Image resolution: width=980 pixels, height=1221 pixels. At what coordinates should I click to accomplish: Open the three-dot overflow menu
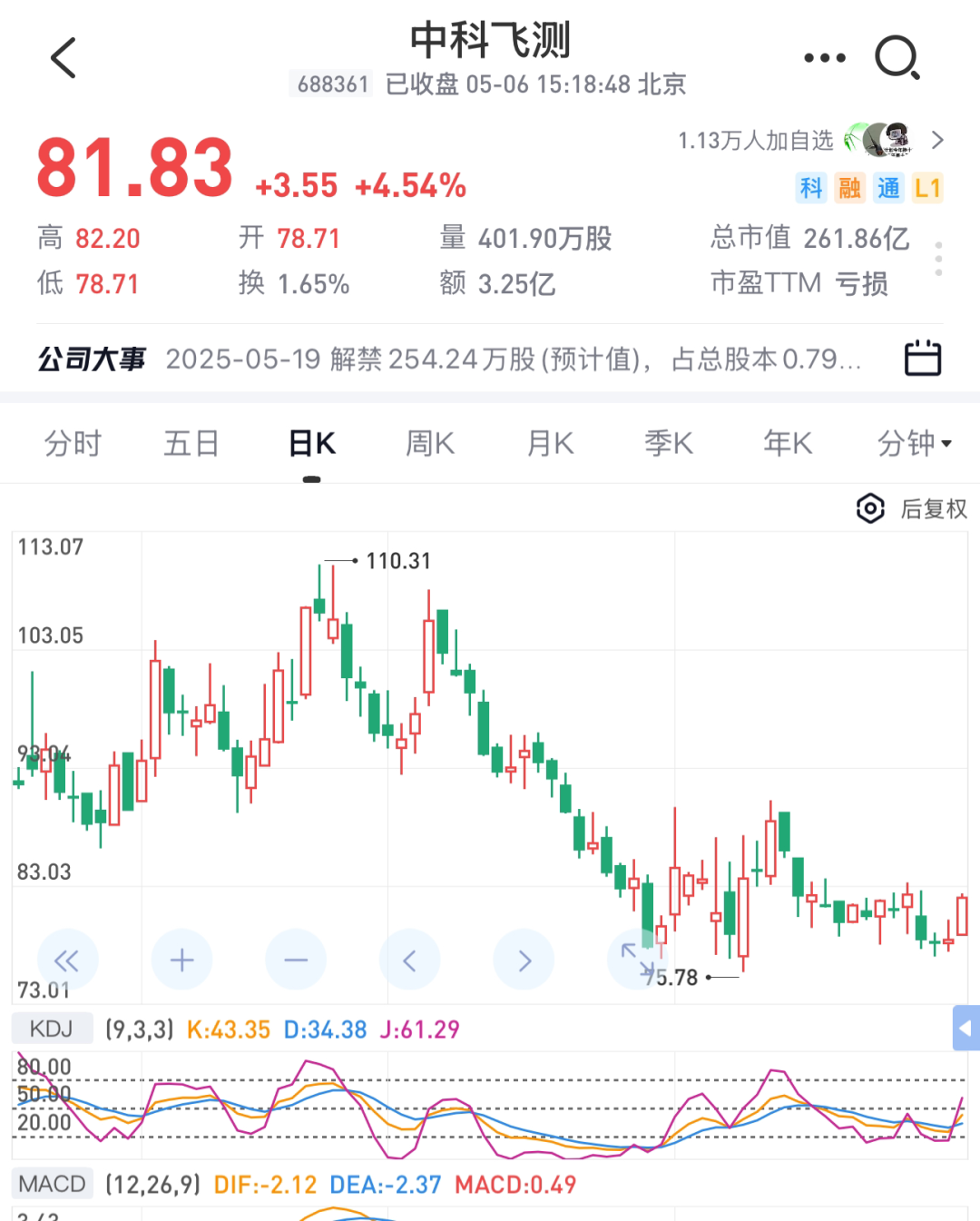pyautogui.click(x=824, y=58)
